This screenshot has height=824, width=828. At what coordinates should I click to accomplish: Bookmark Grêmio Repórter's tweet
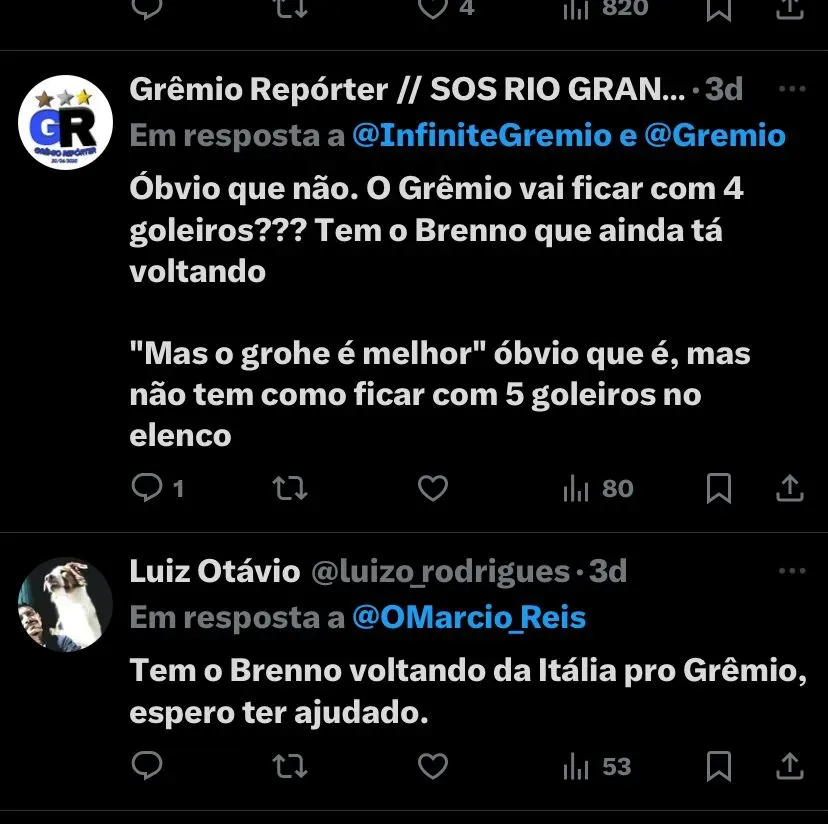(718, 488)
